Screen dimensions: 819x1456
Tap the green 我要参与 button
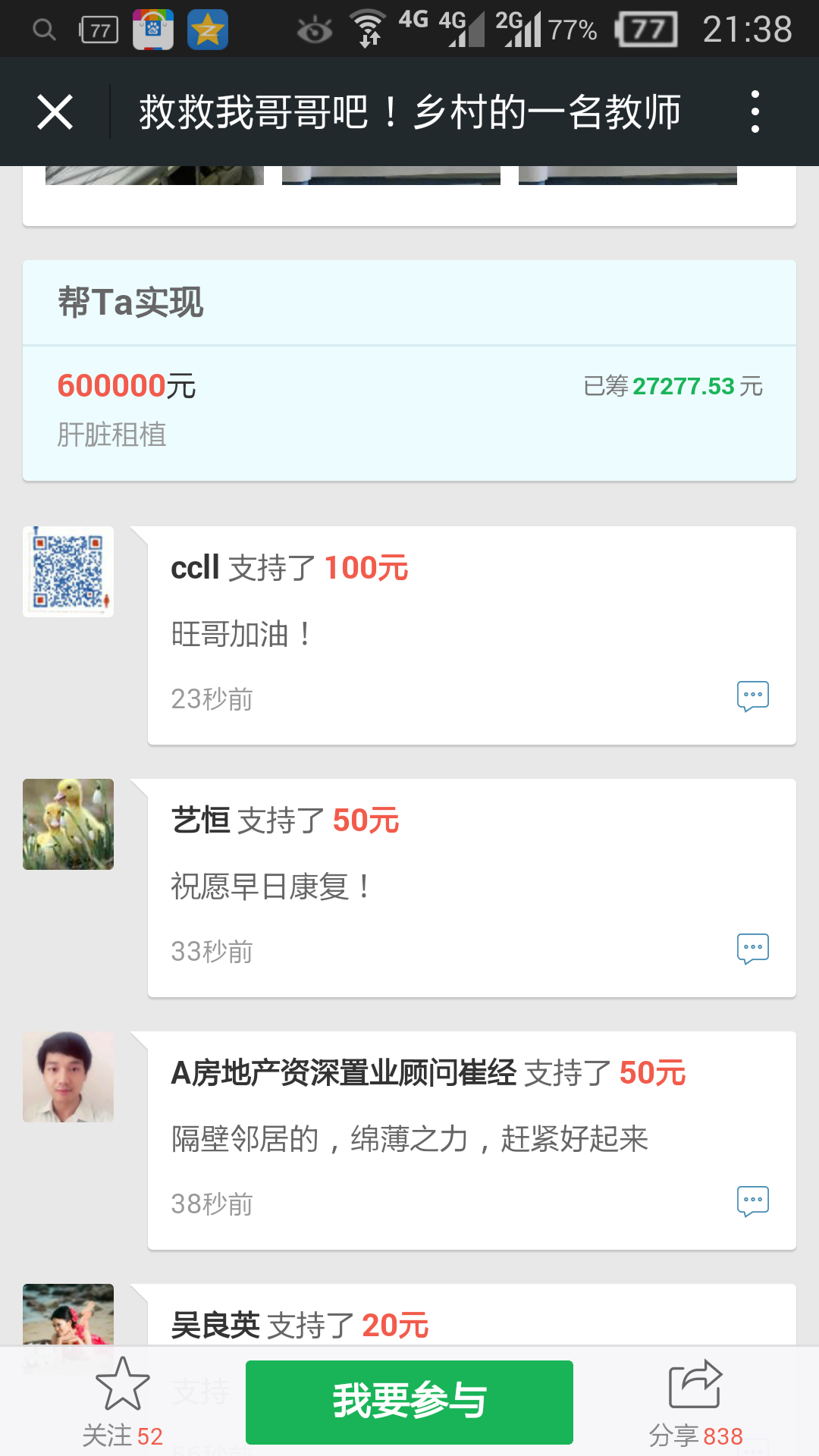coord(409,1401)
